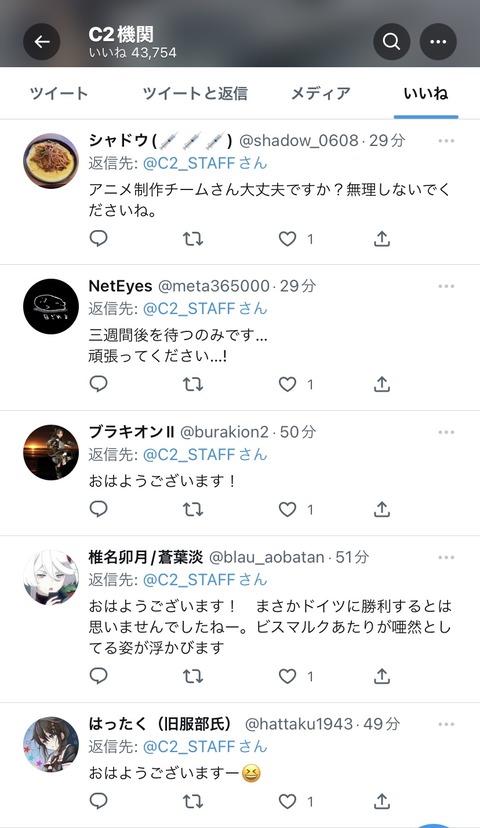Share はったく's tweet
This screenshot has height=828, width=480.
coord(382,801)
